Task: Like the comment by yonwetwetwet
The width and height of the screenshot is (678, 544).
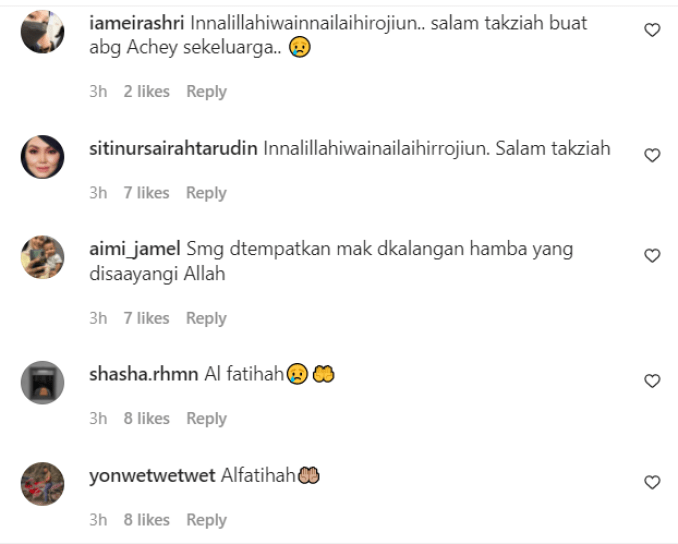Action: click(652, 482)
